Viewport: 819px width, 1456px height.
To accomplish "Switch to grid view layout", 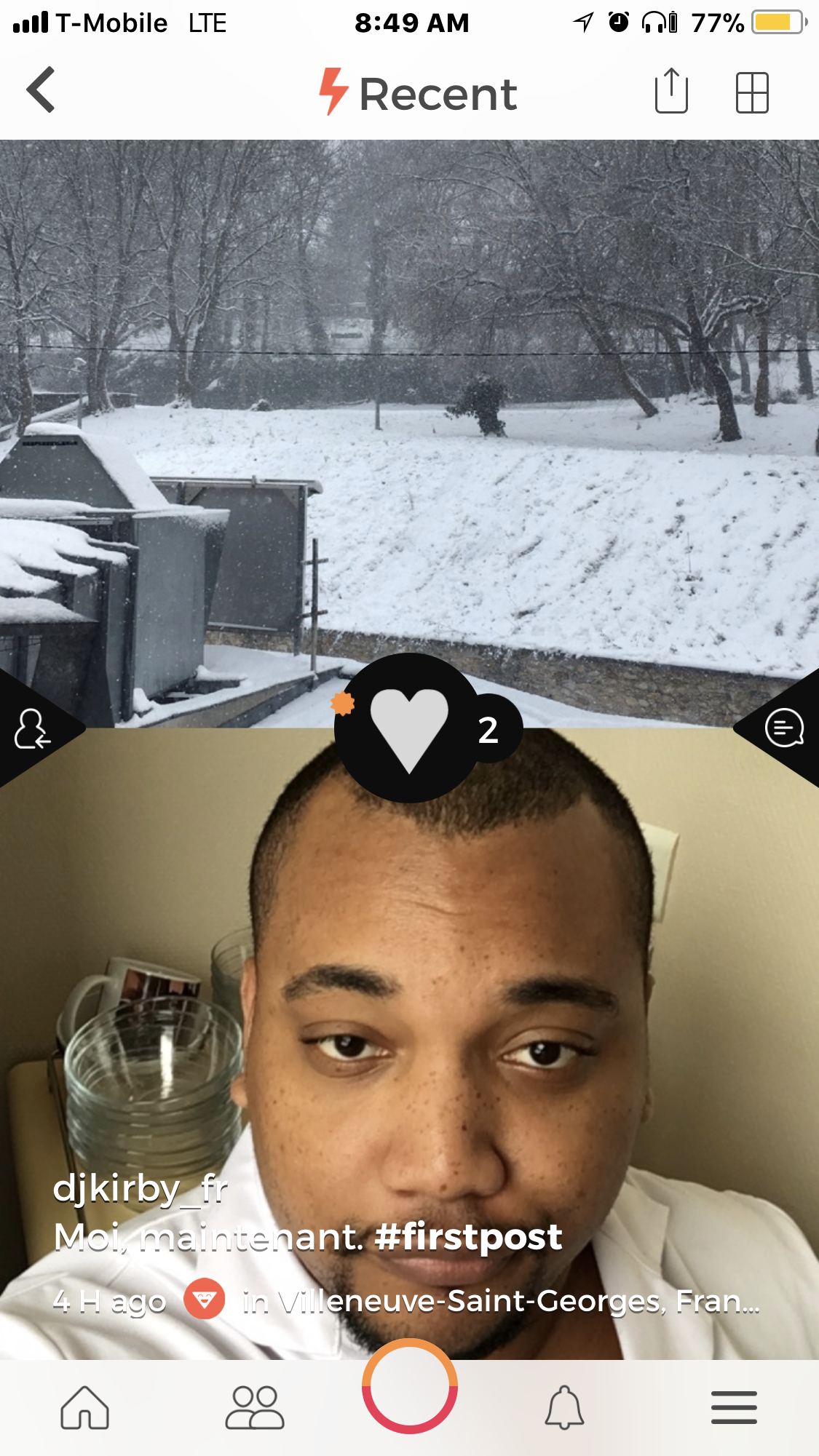I will [x=752, y=92].
